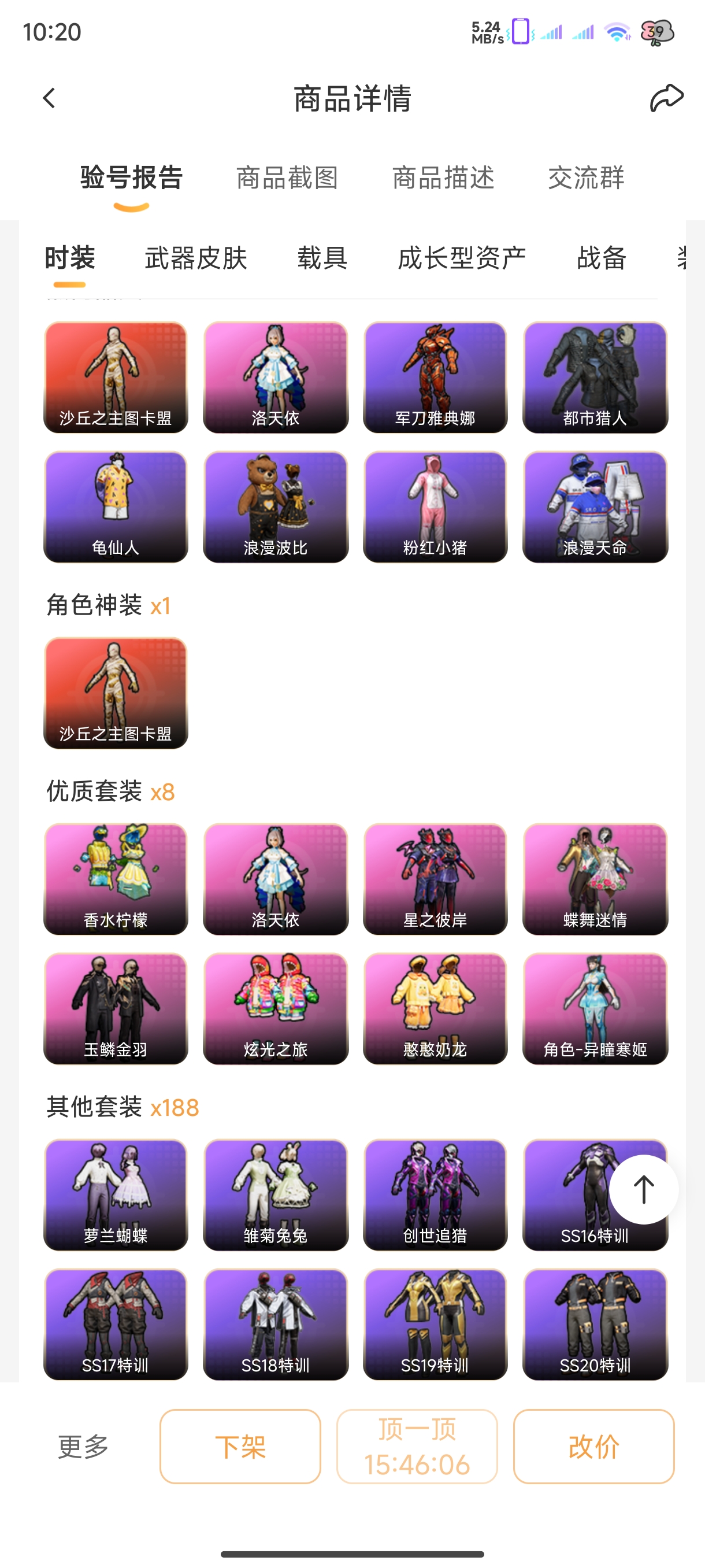View the 都市猎人 outfit
The width and height of the screenshot is (705, 1568).
[x=595, y=378]
